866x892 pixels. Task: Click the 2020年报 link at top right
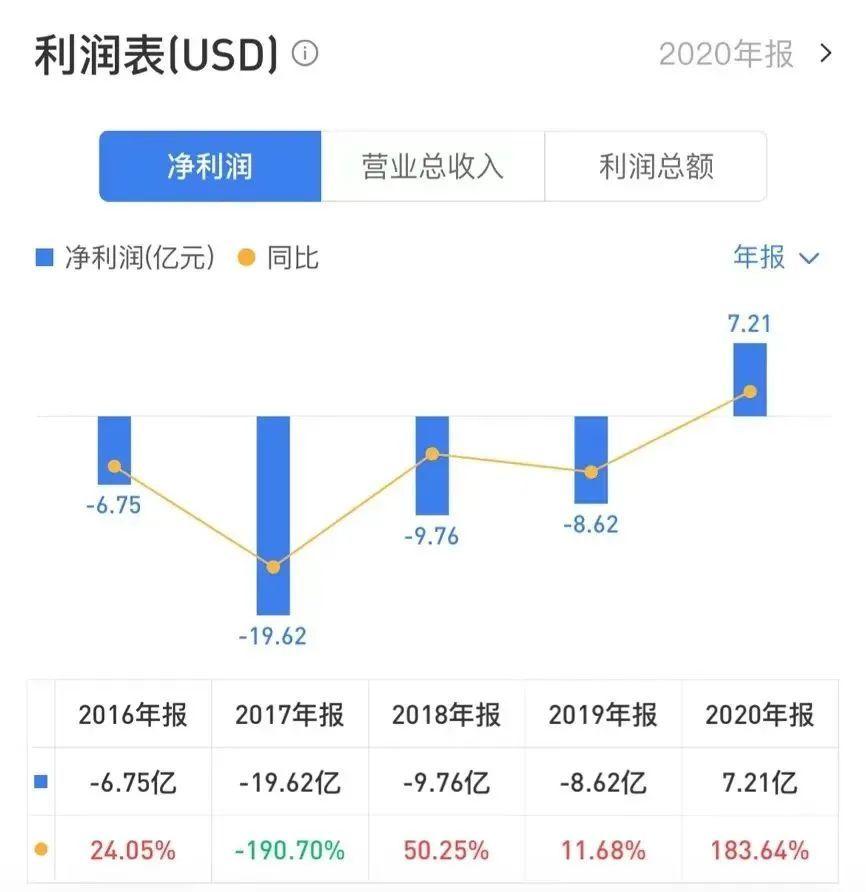pyautogui.click(x=727, y=55)
